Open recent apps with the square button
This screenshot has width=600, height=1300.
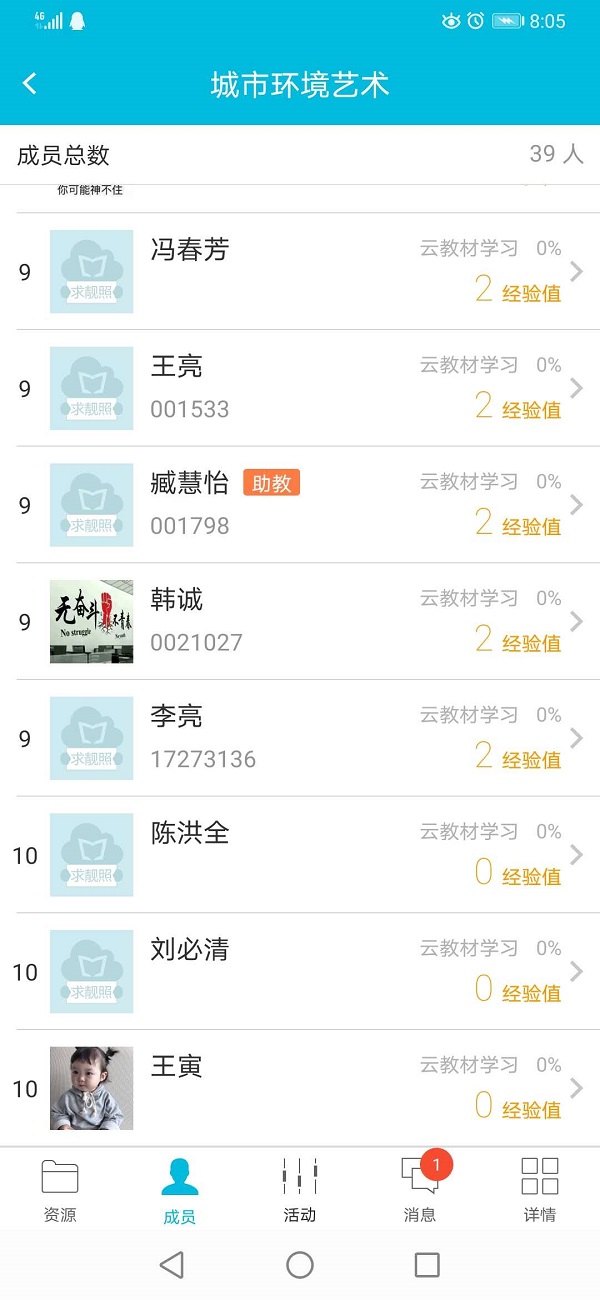[427, 1265]
